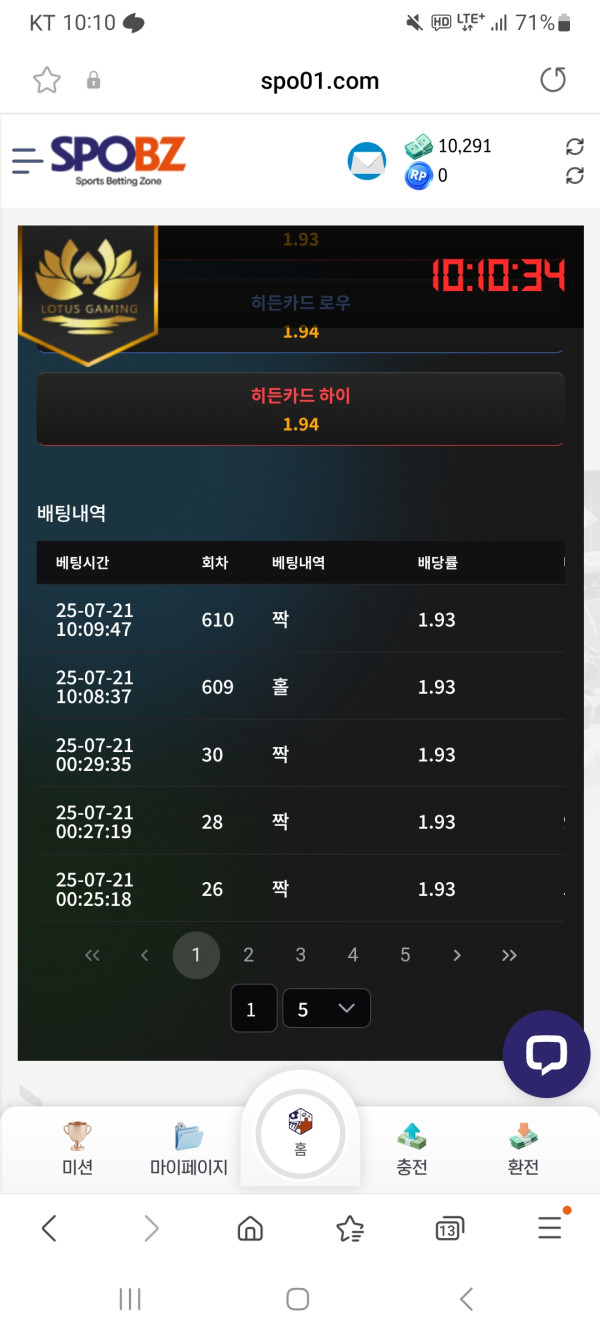Open the live chat bubble

[x=546, y=1054]
